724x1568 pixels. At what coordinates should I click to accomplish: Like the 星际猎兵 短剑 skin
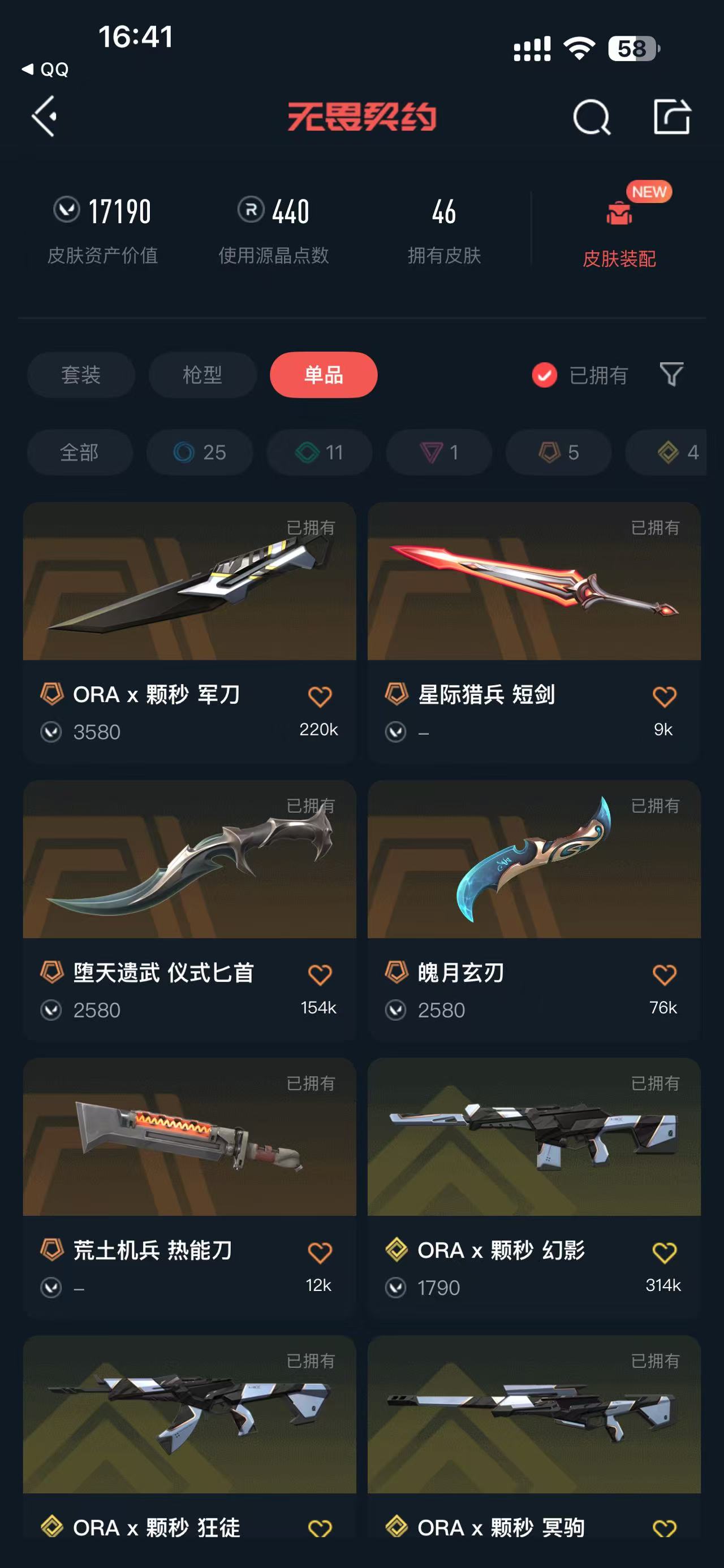(x=663, y=696)
